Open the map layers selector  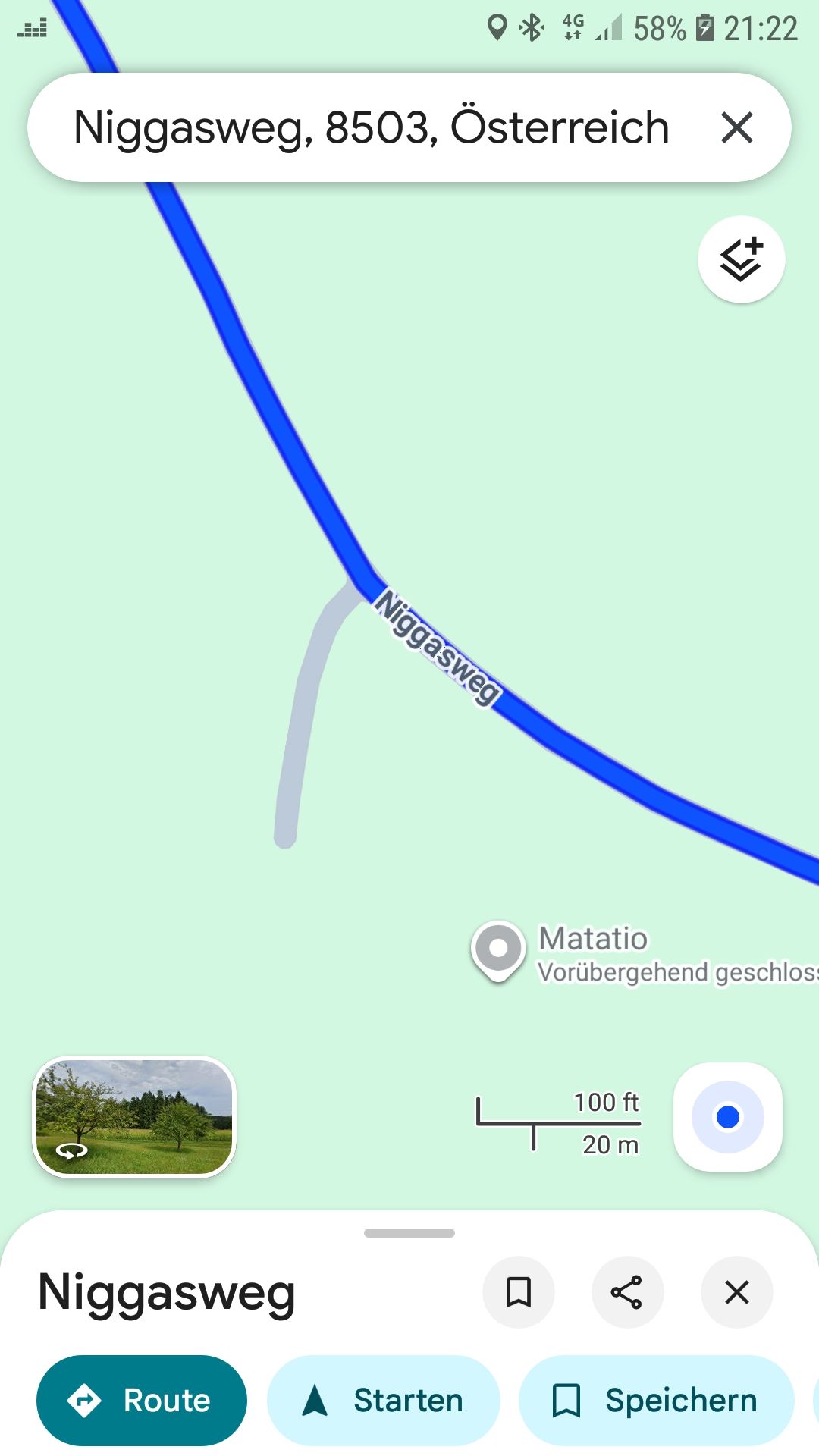(741, 260)
